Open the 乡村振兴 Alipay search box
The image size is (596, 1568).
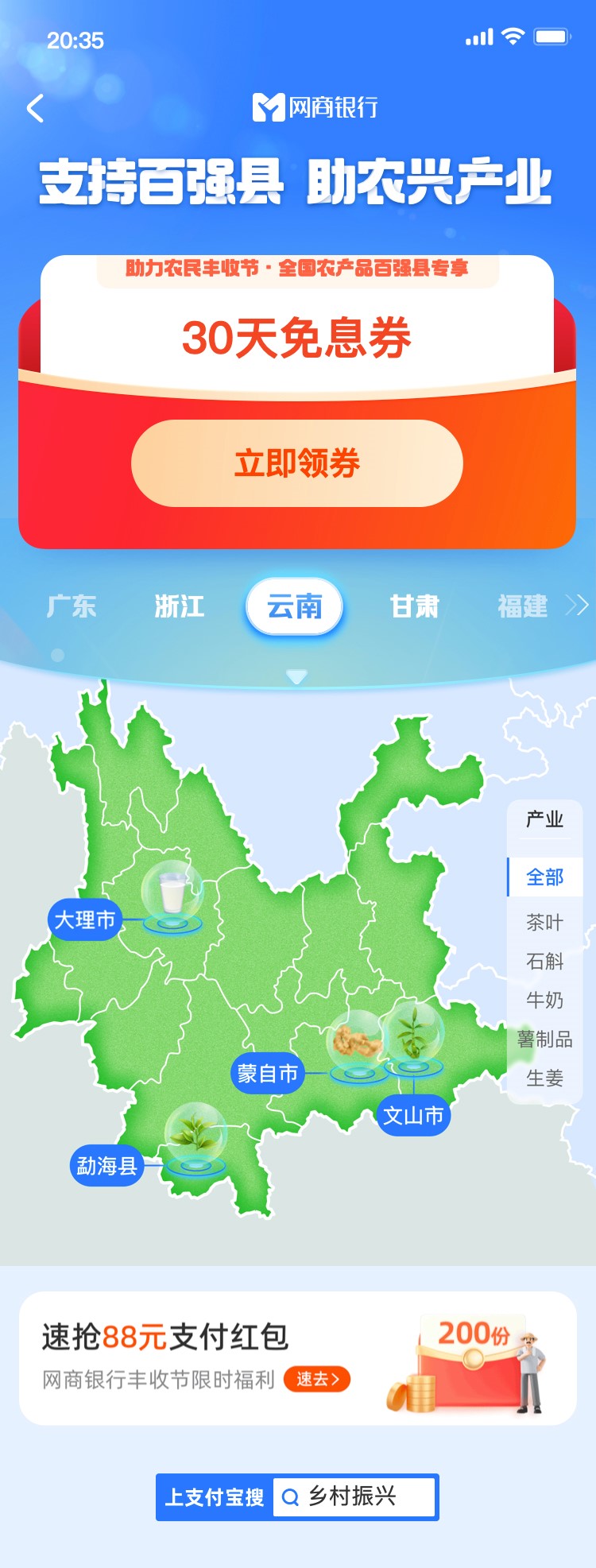(353, 1496)
